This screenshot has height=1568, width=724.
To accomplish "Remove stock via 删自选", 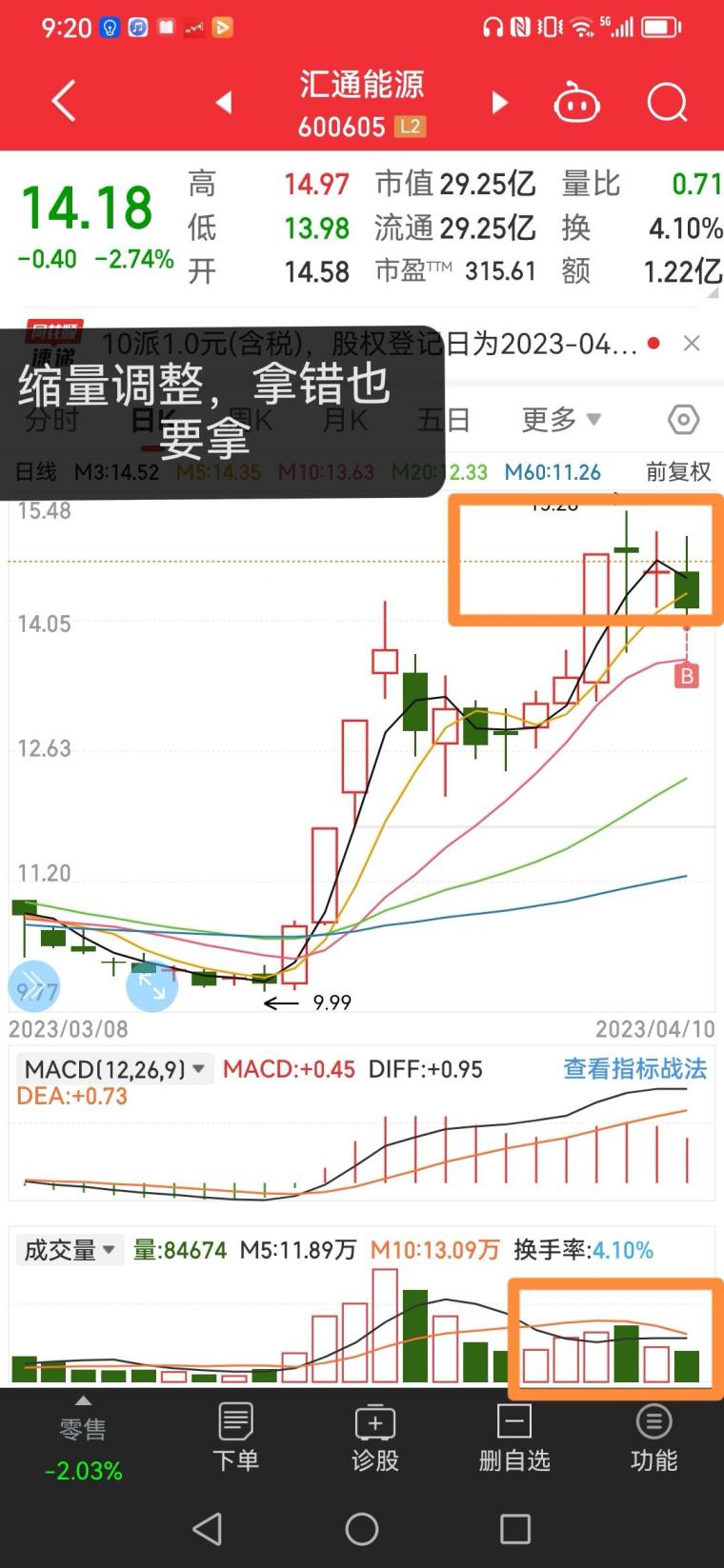I will click(x=513, y=1438).
